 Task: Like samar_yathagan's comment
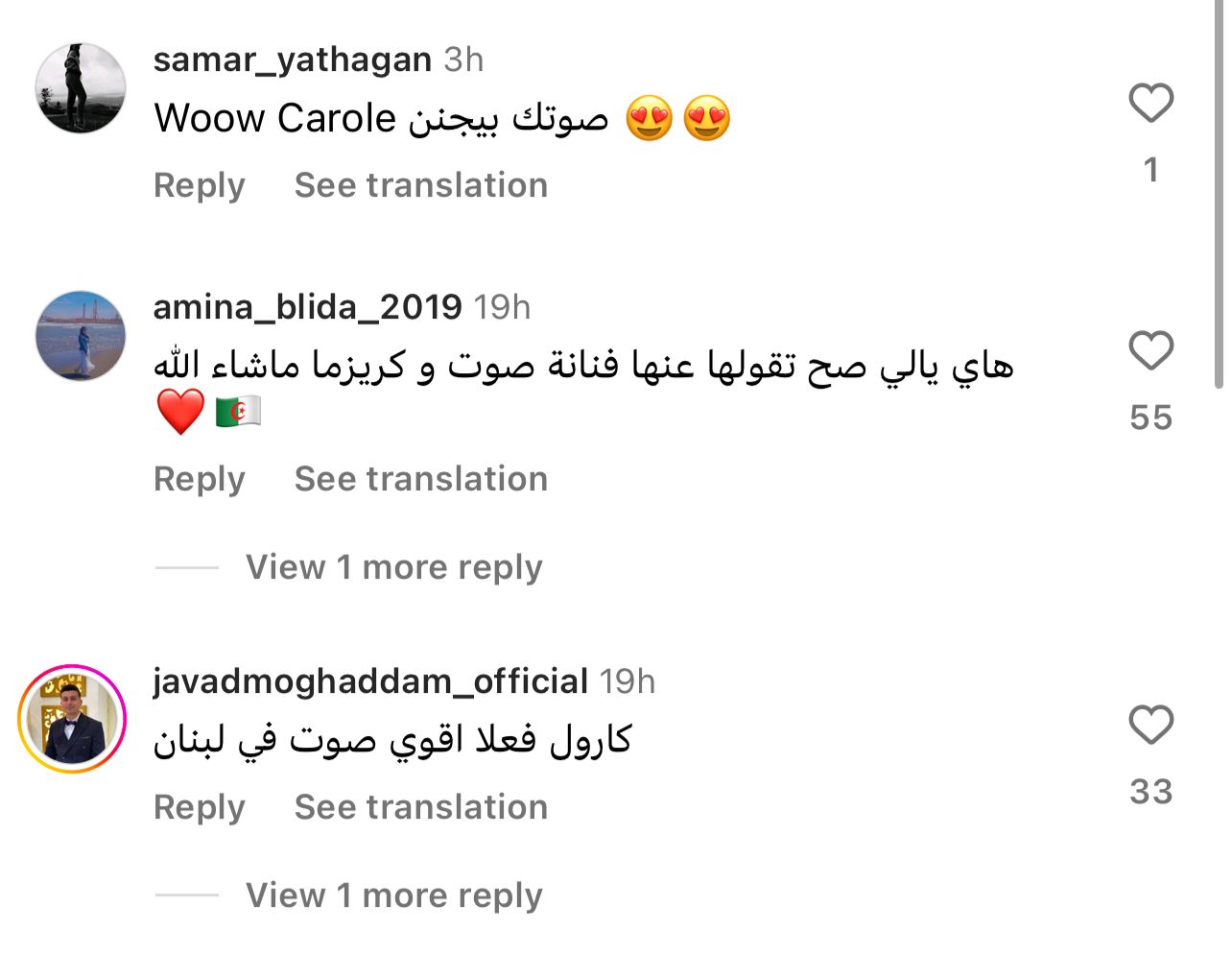[1150, 103]
